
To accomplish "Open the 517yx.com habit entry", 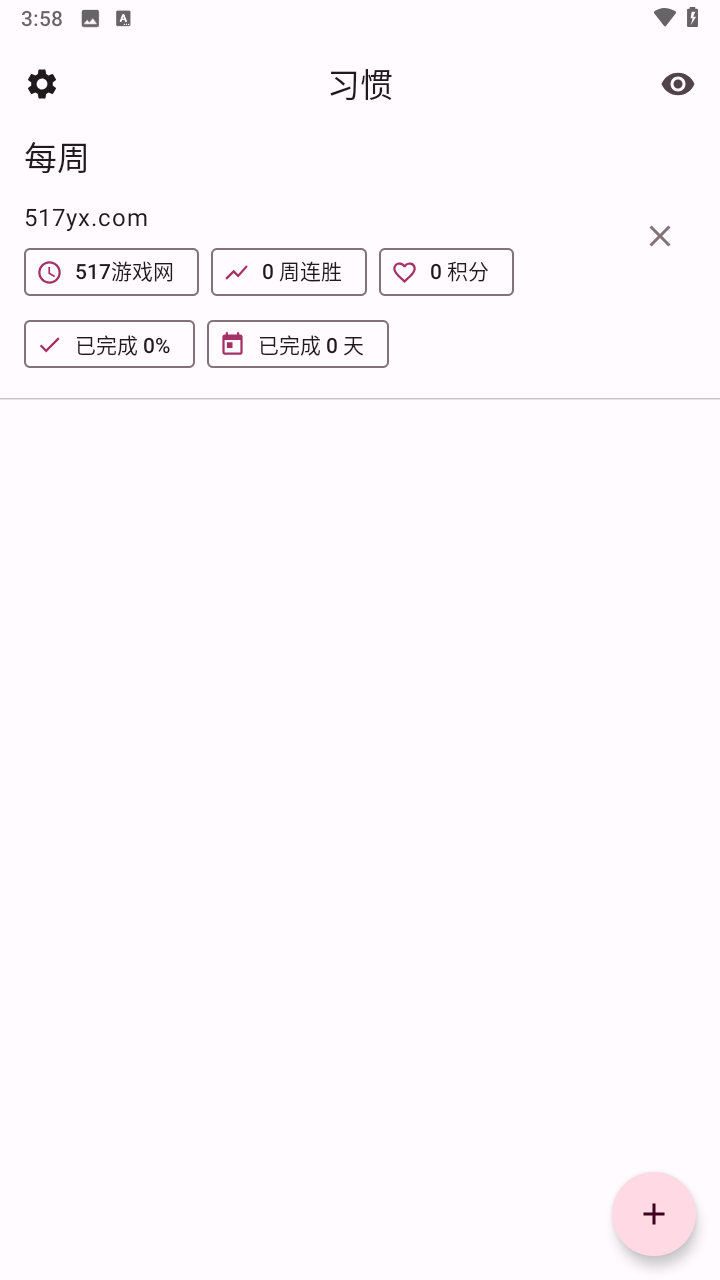I will [87, 218].
